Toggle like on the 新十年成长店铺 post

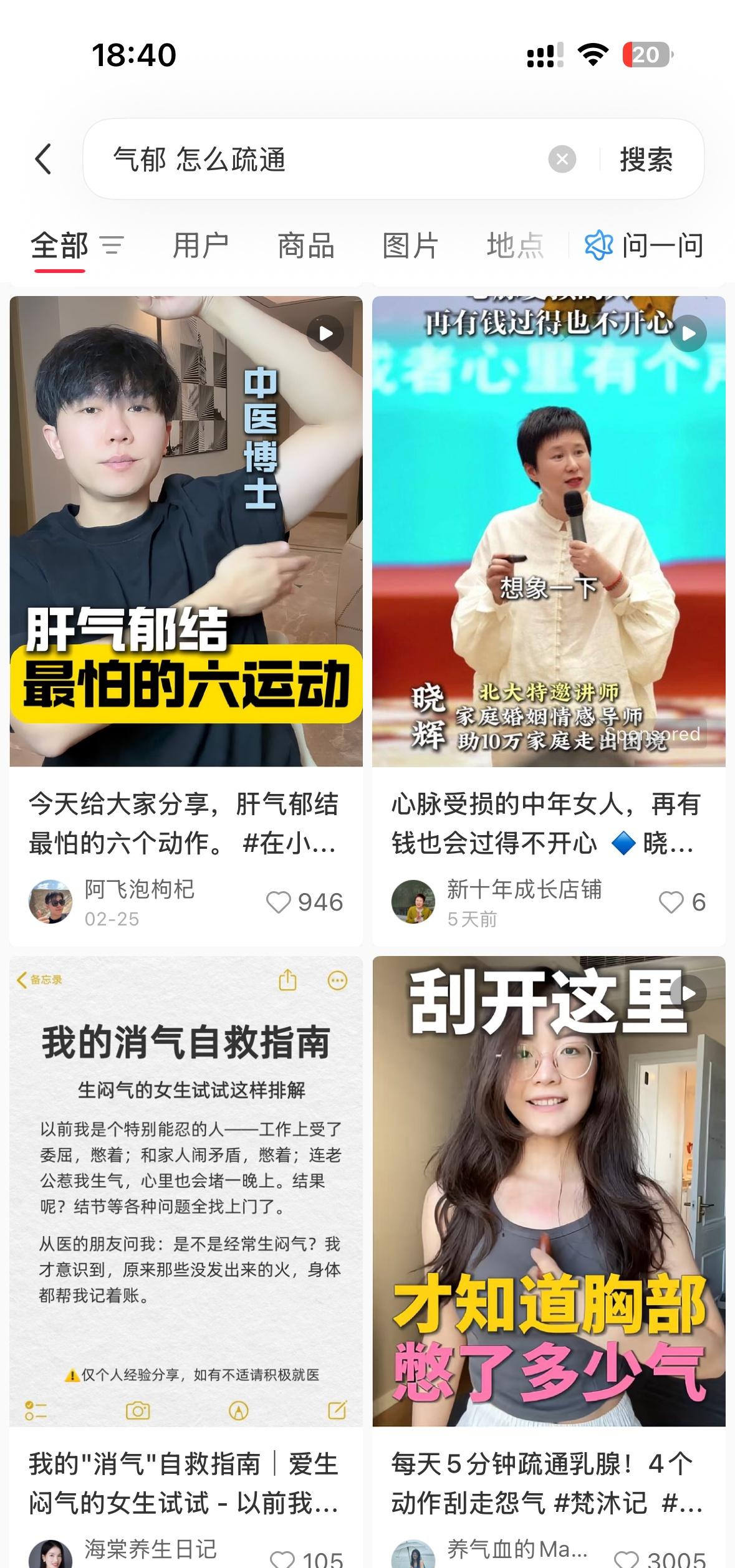point(672,901)
